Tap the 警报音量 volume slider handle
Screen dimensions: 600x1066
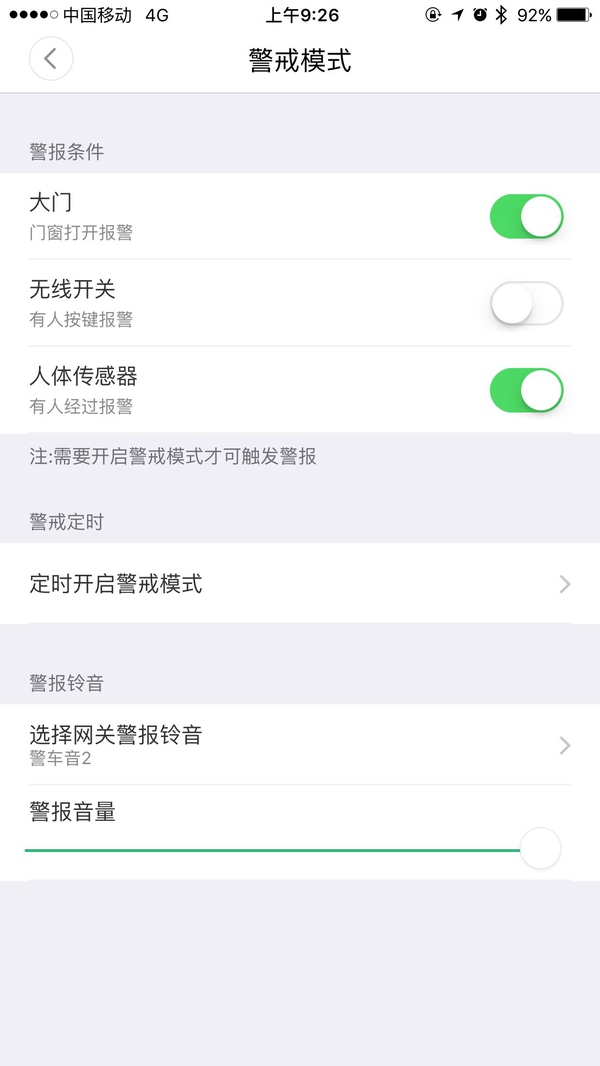540,848
